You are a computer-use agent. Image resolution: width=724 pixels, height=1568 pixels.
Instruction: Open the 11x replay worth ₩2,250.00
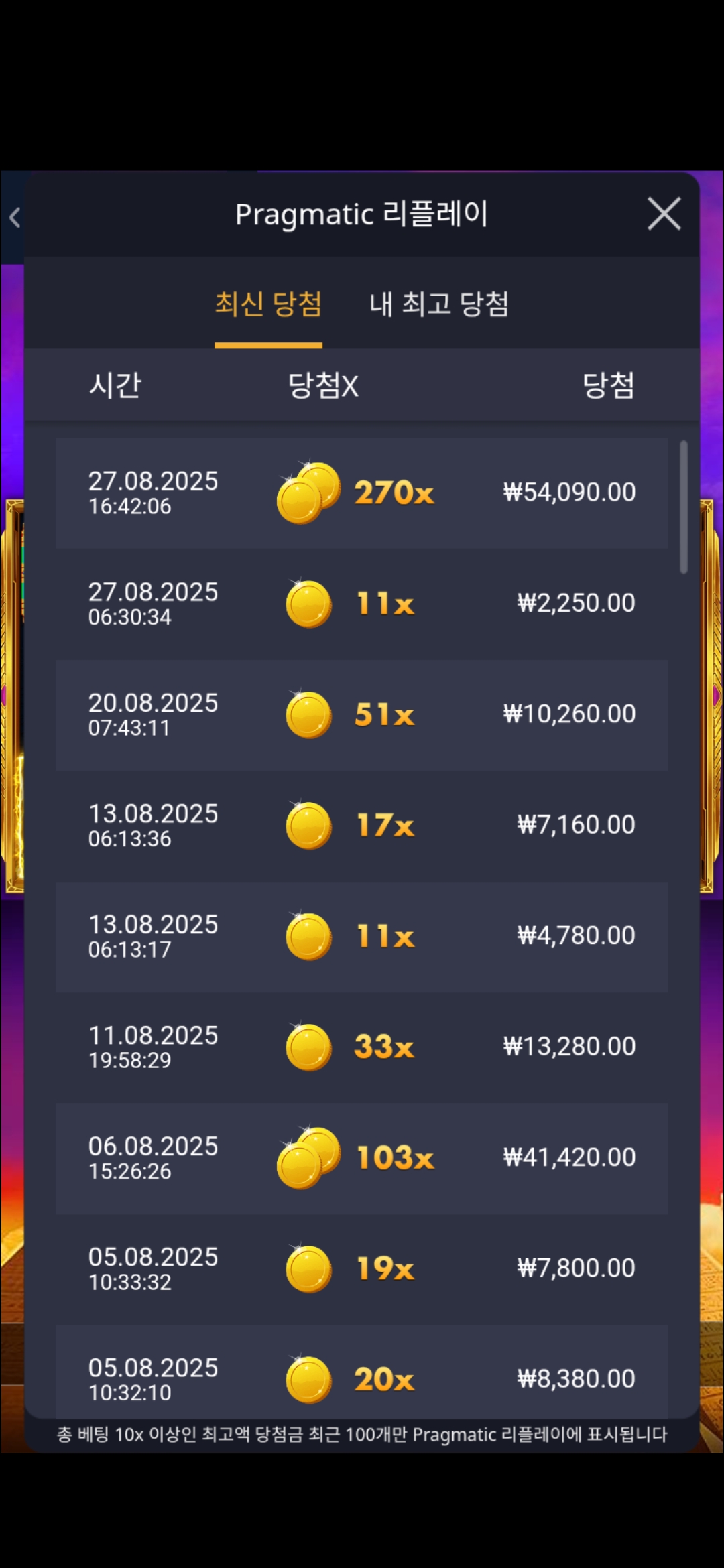point(362,604)
